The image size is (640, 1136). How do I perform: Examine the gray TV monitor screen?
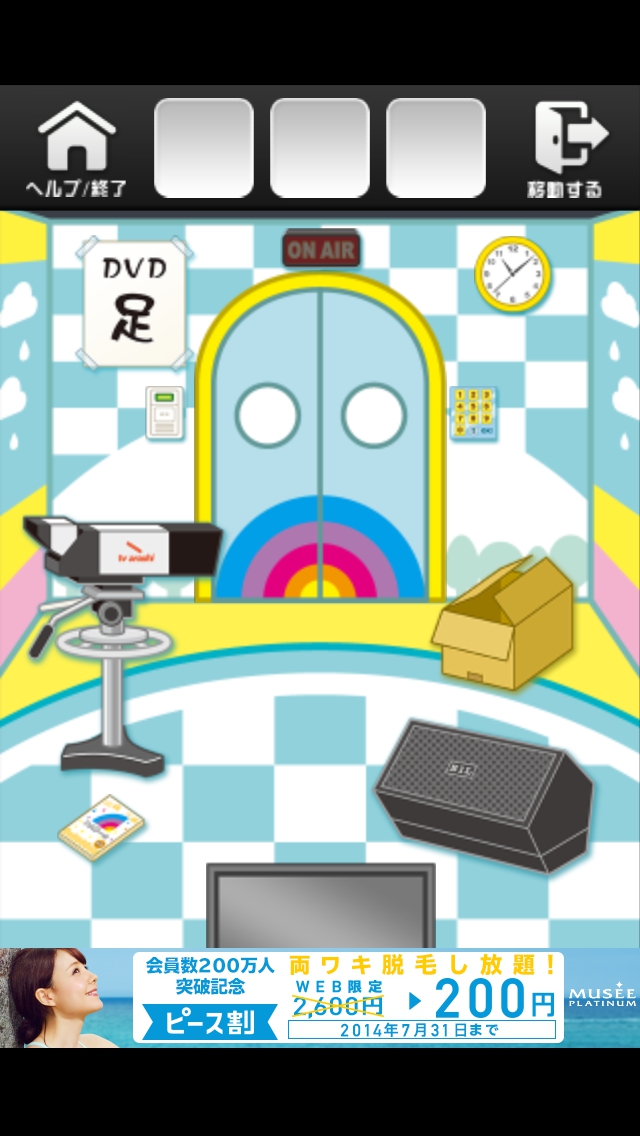point(321,906)
